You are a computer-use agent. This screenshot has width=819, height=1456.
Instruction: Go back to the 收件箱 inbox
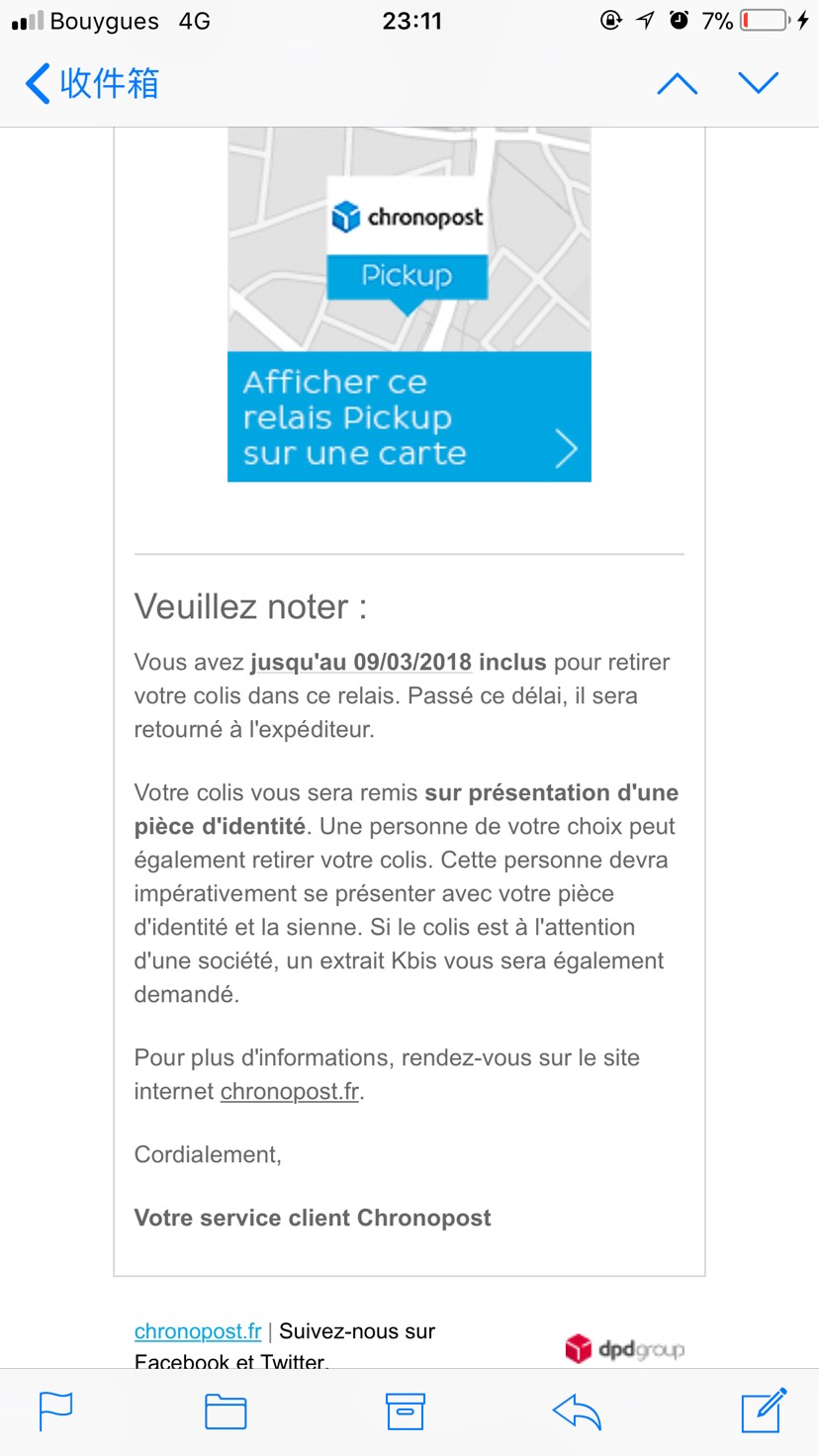pyautogui.click(x=92, y=83)
